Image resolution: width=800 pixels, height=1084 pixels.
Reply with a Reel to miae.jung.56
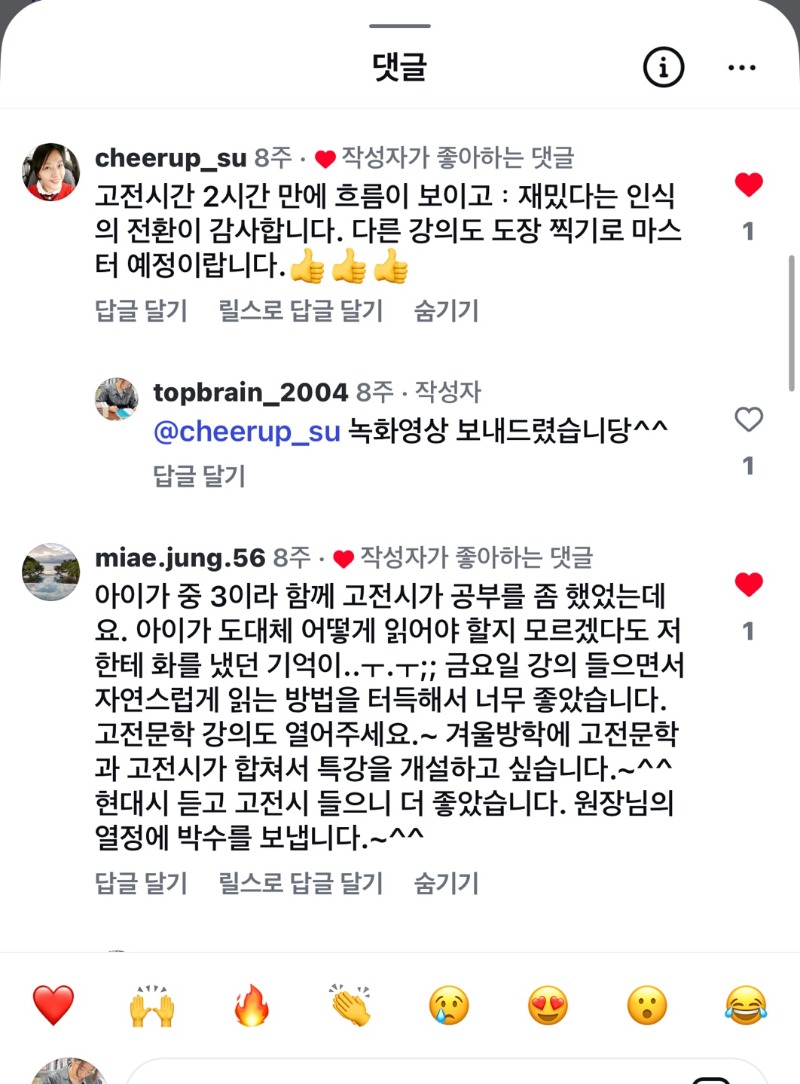click(x=300, y=883)
